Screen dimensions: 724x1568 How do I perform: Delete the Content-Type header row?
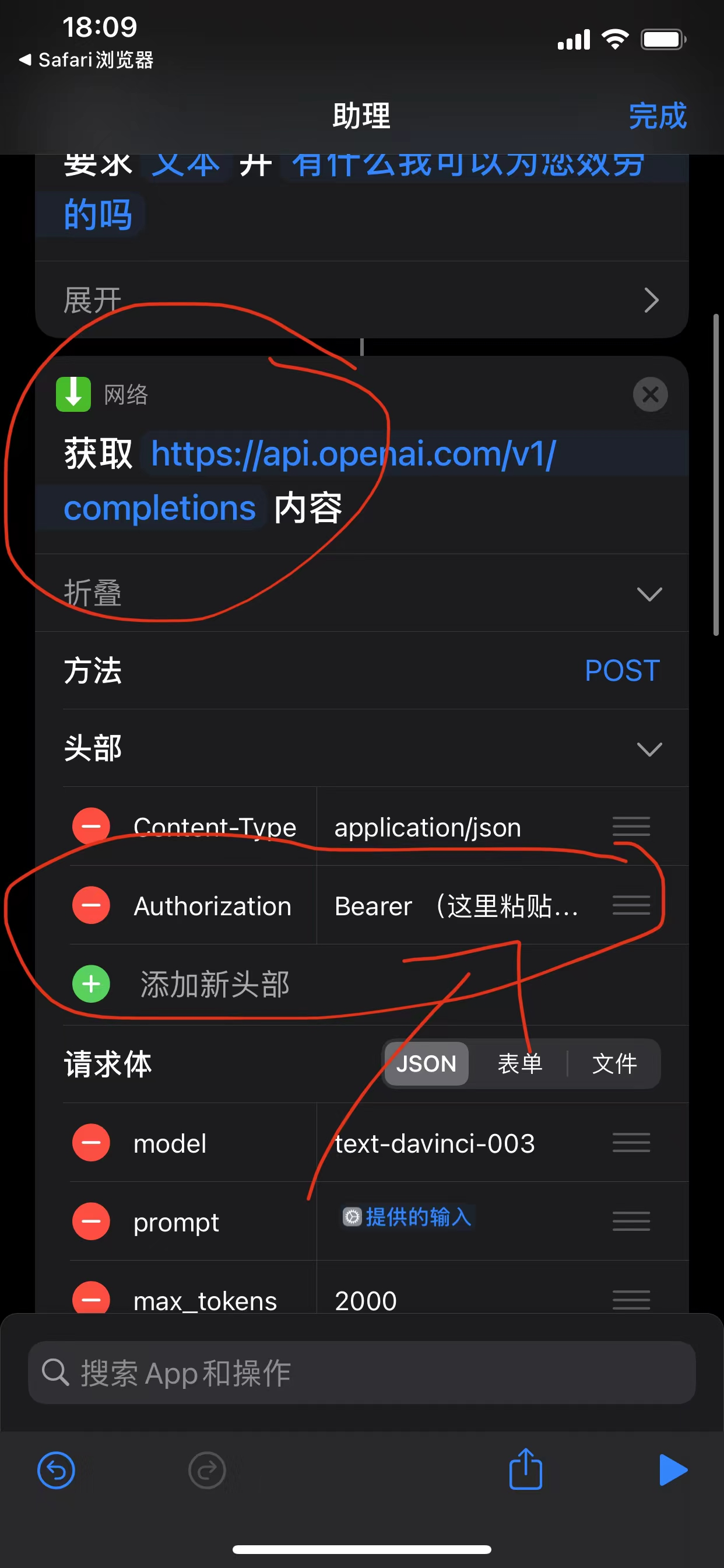coord(92,827)
